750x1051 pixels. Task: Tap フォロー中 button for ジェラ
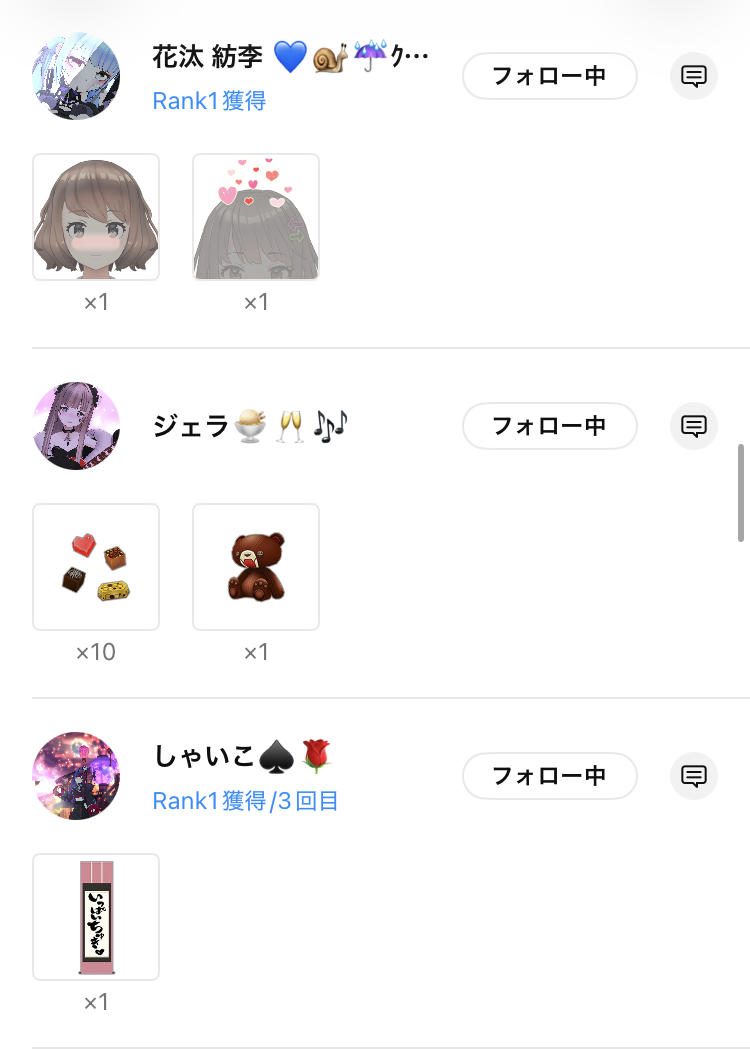pyautogui.click(x=549, y=426)
